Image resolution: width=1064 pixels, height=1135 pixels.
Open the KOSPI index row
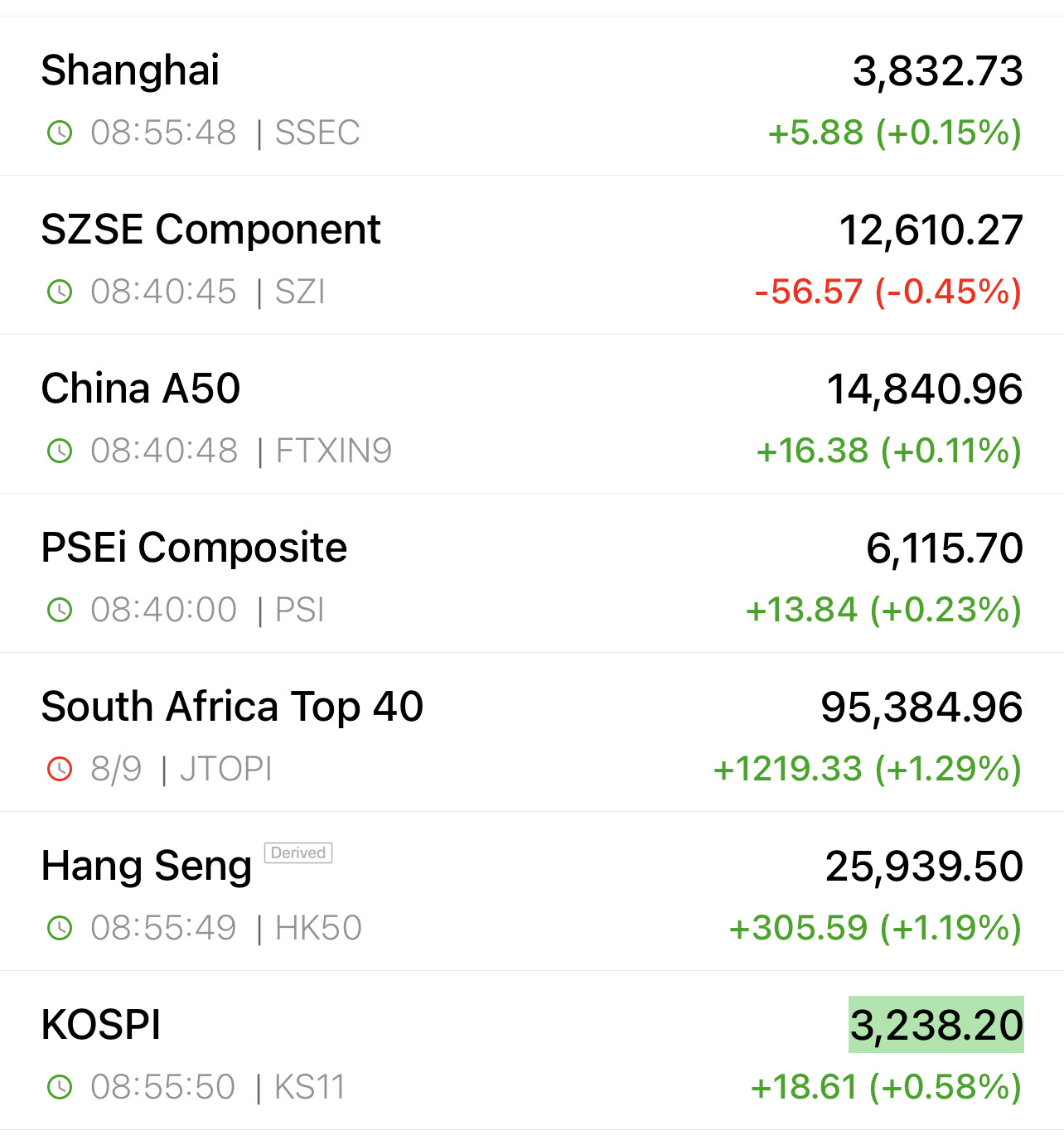click(x=530, y=1052)
